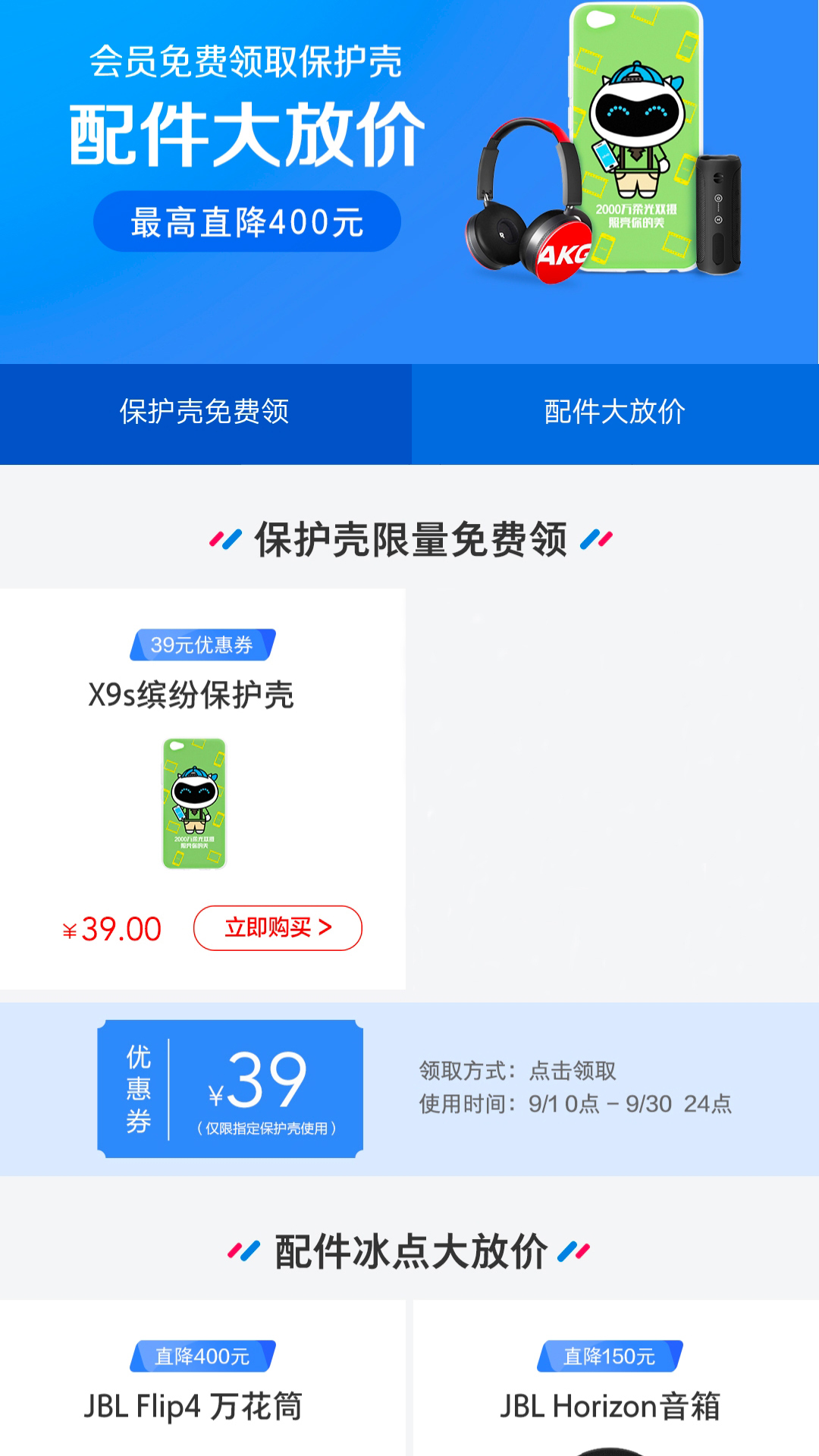
Task: Switch to the 配件大放价 tab
Action: (614, 413)
